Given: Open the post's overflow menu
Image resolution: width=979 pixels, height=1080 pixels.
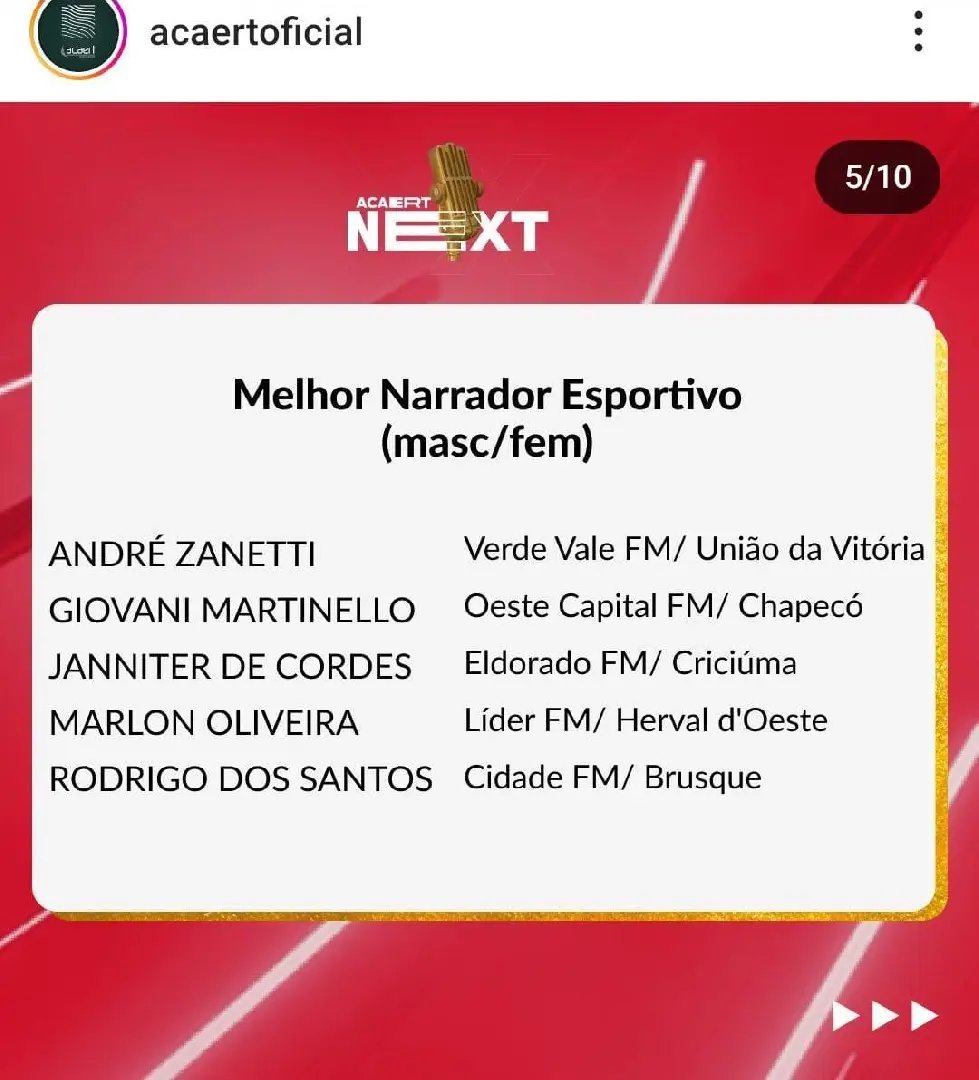Looking at the screenshot, I should (x=917, y=32).
